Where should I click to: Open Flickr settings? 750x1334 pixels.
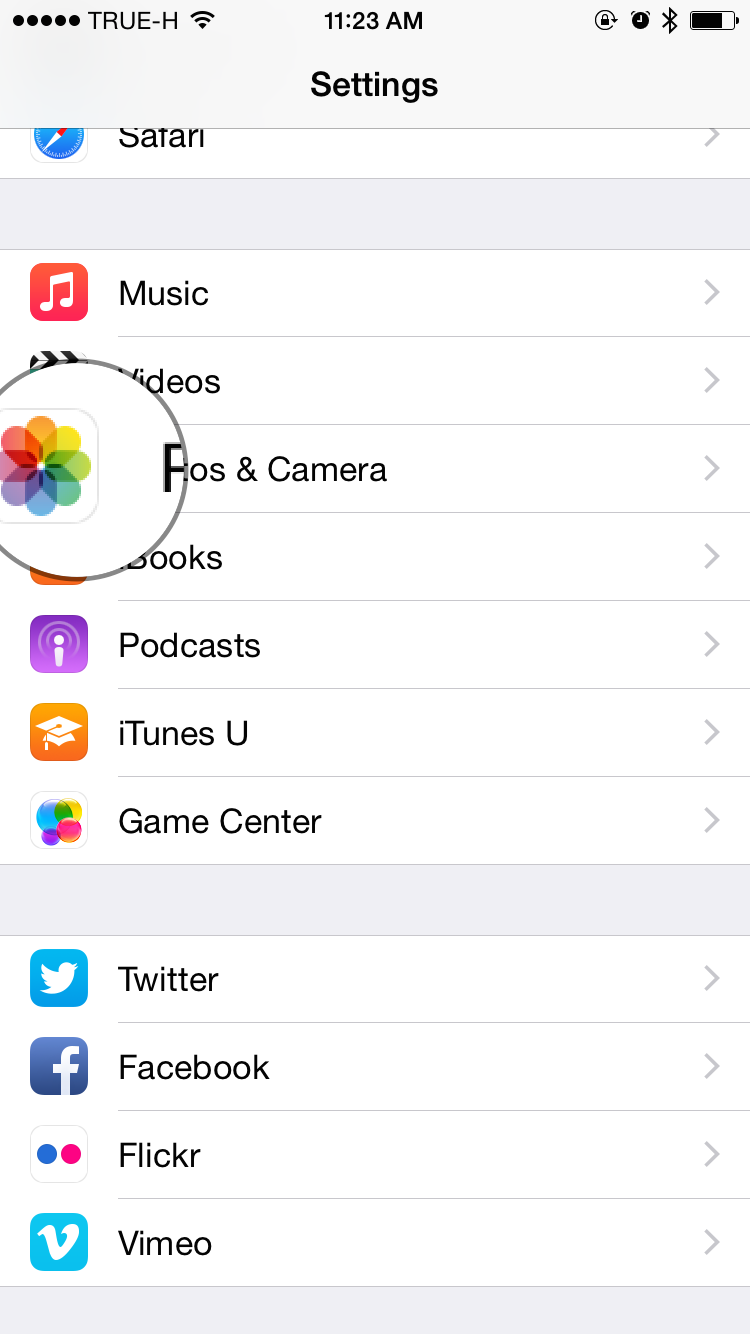click(375, 1155)
